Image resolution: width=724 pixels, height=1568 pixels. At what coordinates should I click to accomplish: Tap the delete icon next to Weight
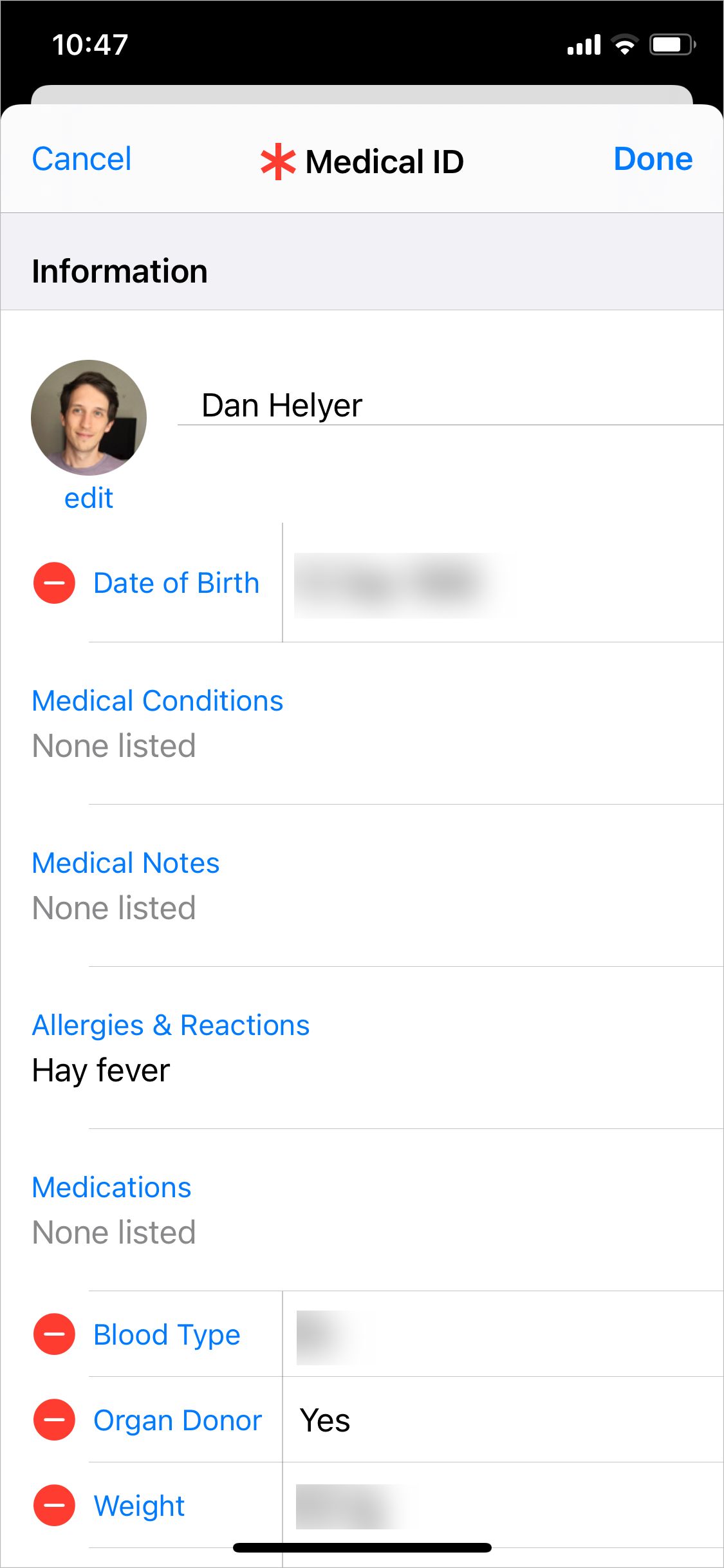tap(55, 1505)
